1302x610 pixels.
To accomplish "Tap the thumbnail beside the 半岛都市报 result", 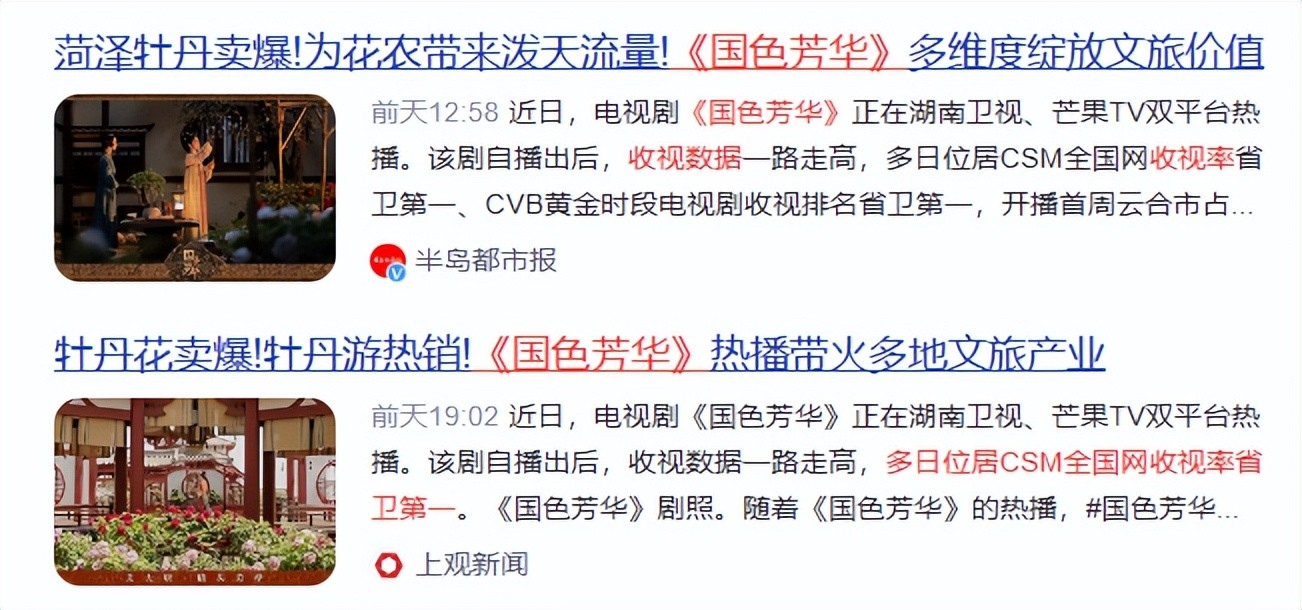I will 195,188.
